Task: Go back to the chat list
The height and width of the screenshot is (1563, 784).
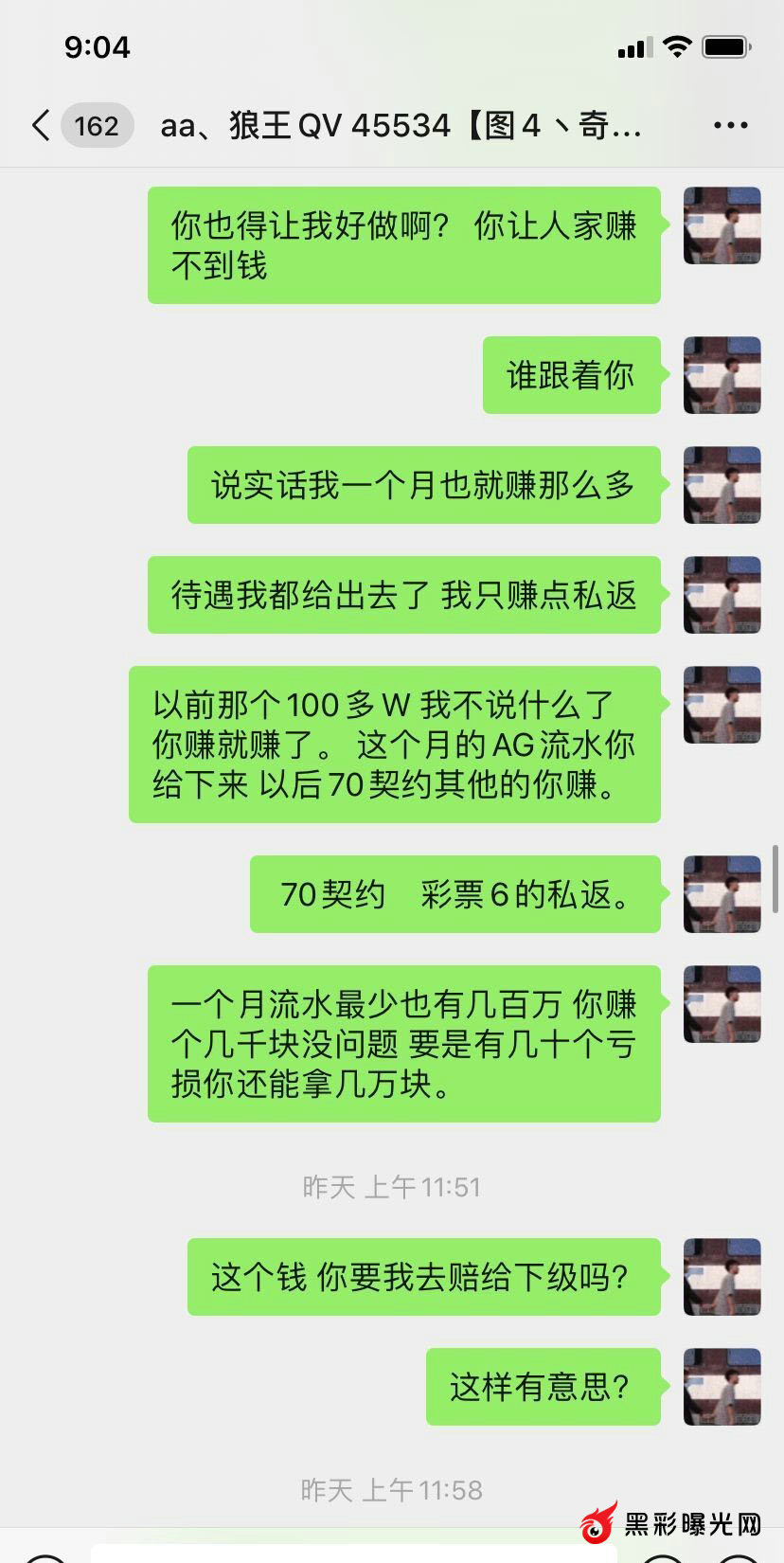Action: [x=41, y=125]
